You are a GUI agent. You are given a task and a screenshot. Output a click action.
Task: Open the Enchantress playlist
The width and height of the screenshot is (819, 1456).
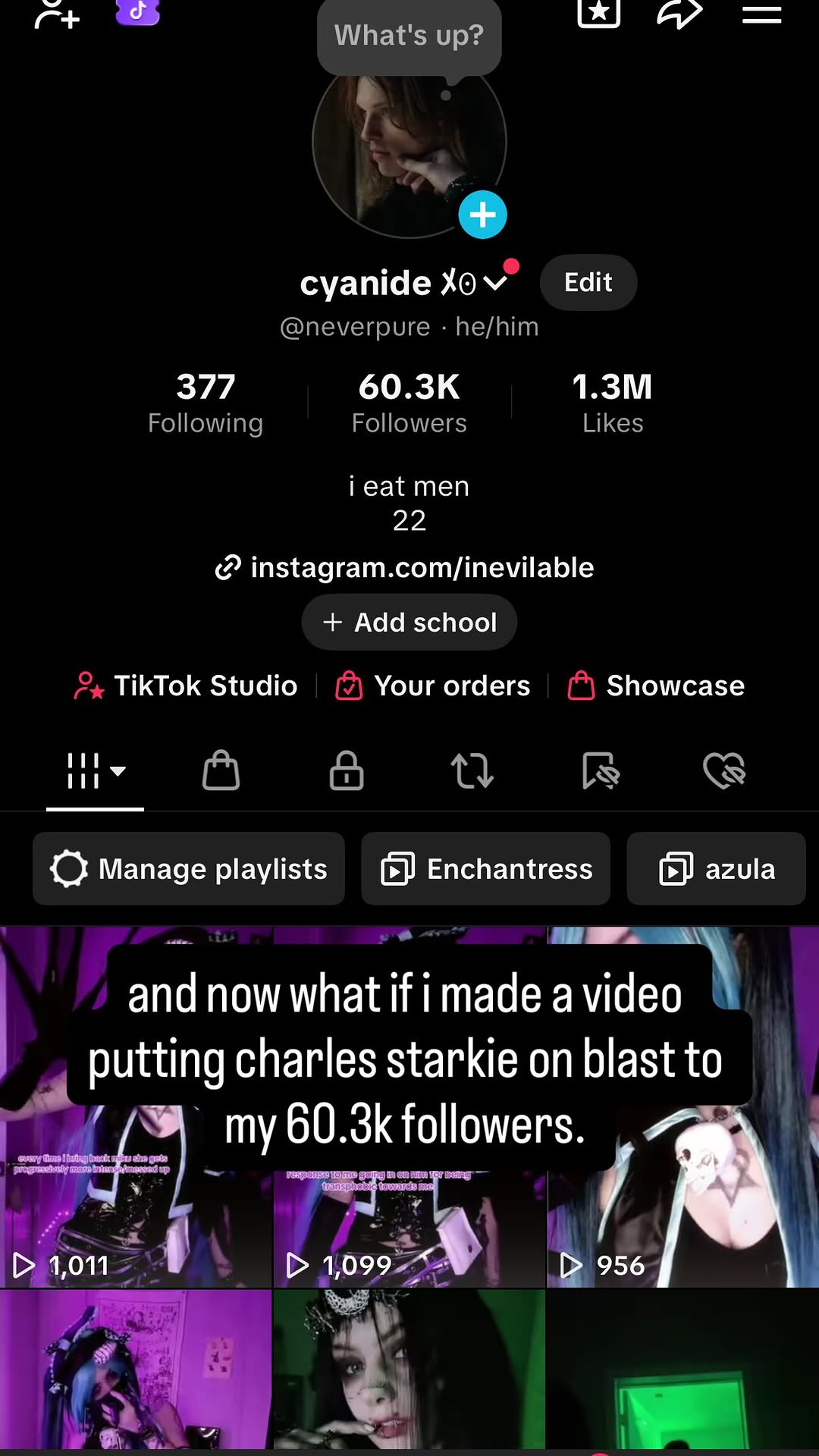[486, 869]
